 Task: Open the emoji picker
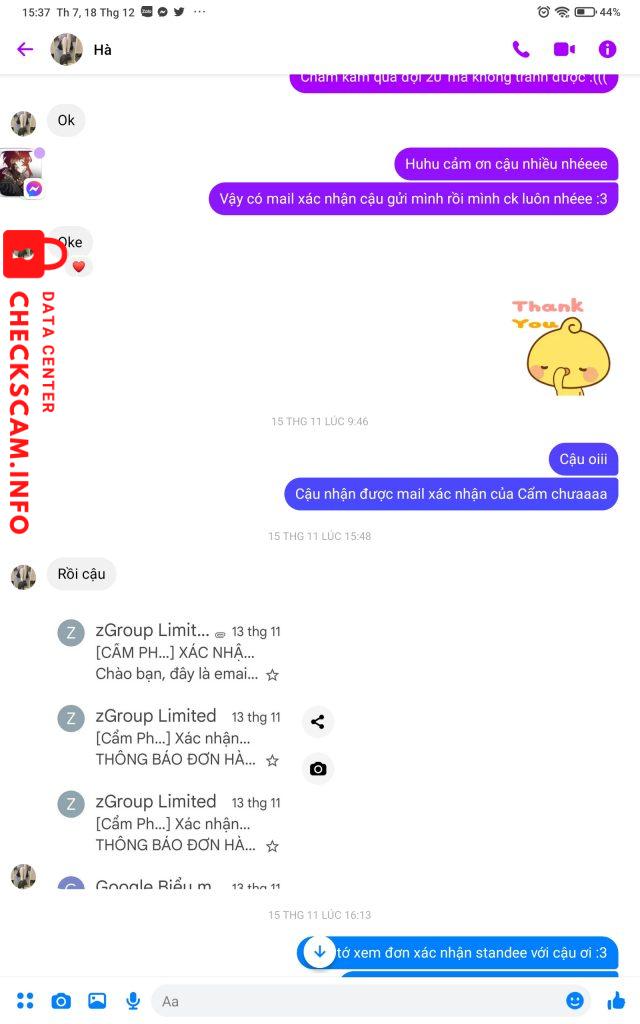575,1000
